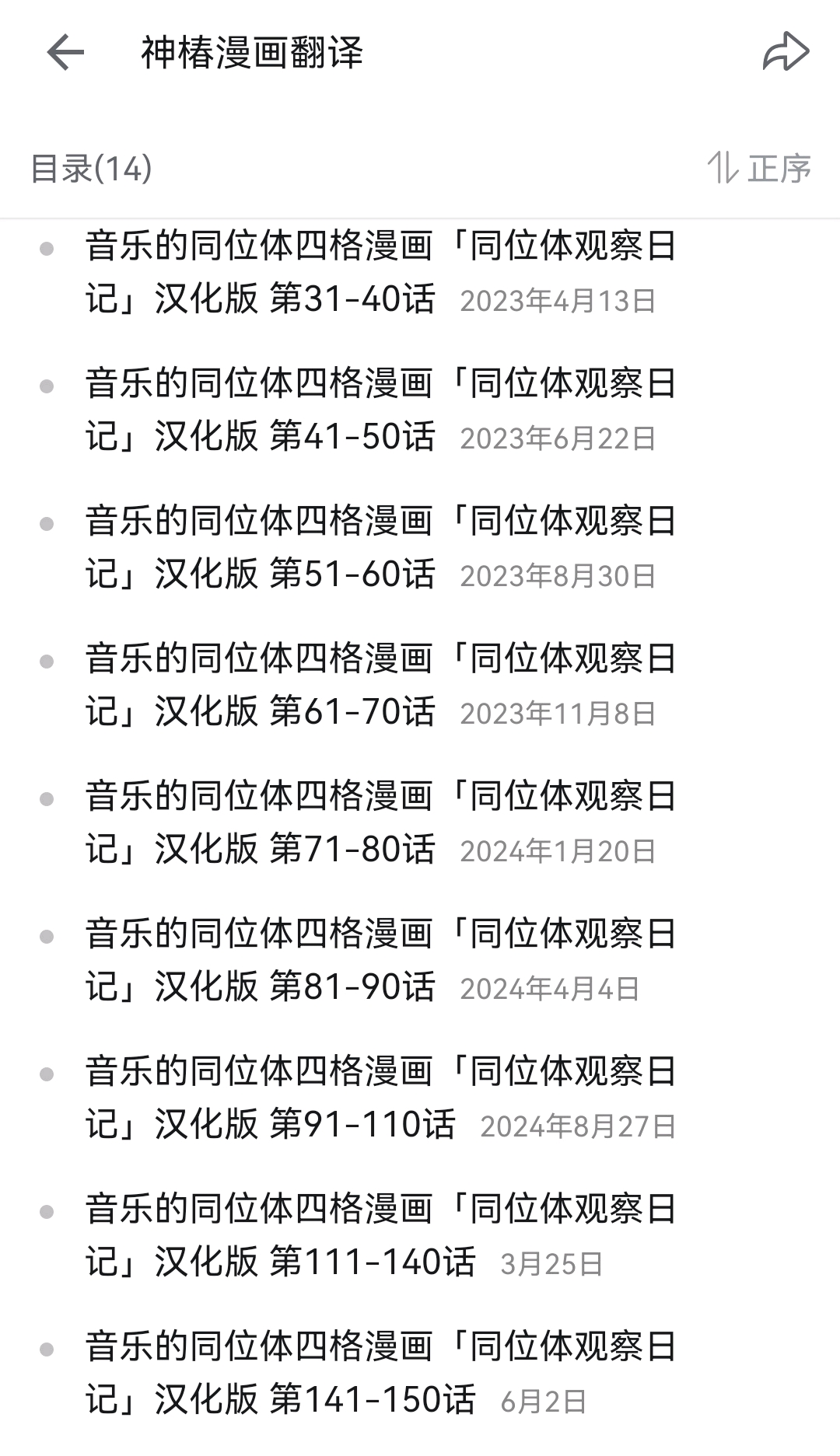Screen dimensions: 840x1456
Task: Open chapter 第51-60话 from August 30
Action: point(380,547)
